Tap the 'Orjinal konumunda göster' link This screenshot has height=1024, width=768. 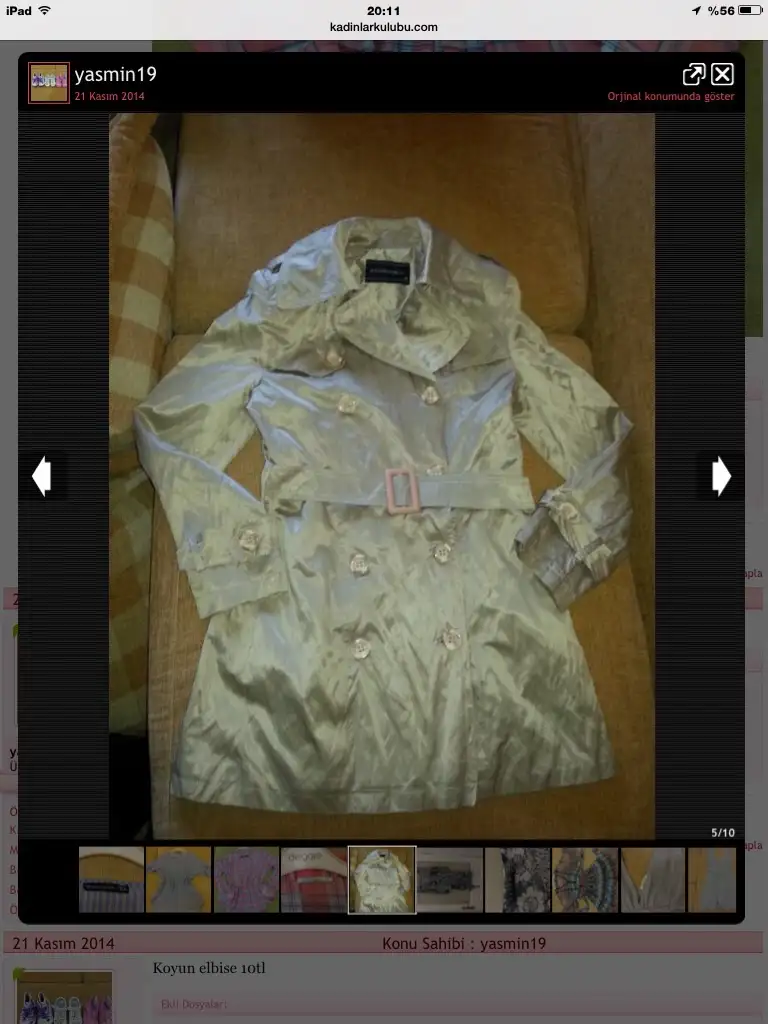tap(671, 97)
